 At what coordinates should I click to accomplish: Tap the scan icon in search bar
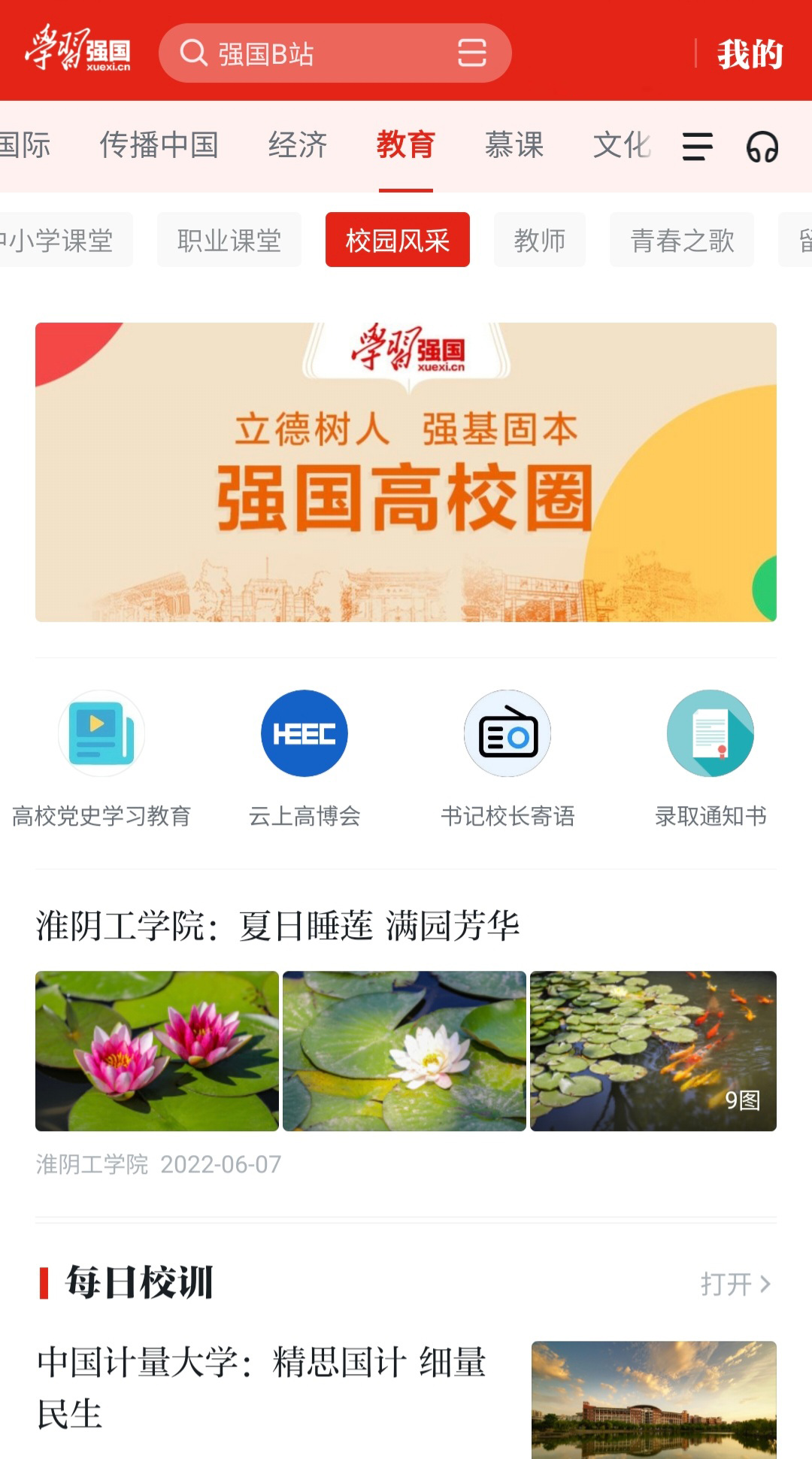tap(471, 53)
